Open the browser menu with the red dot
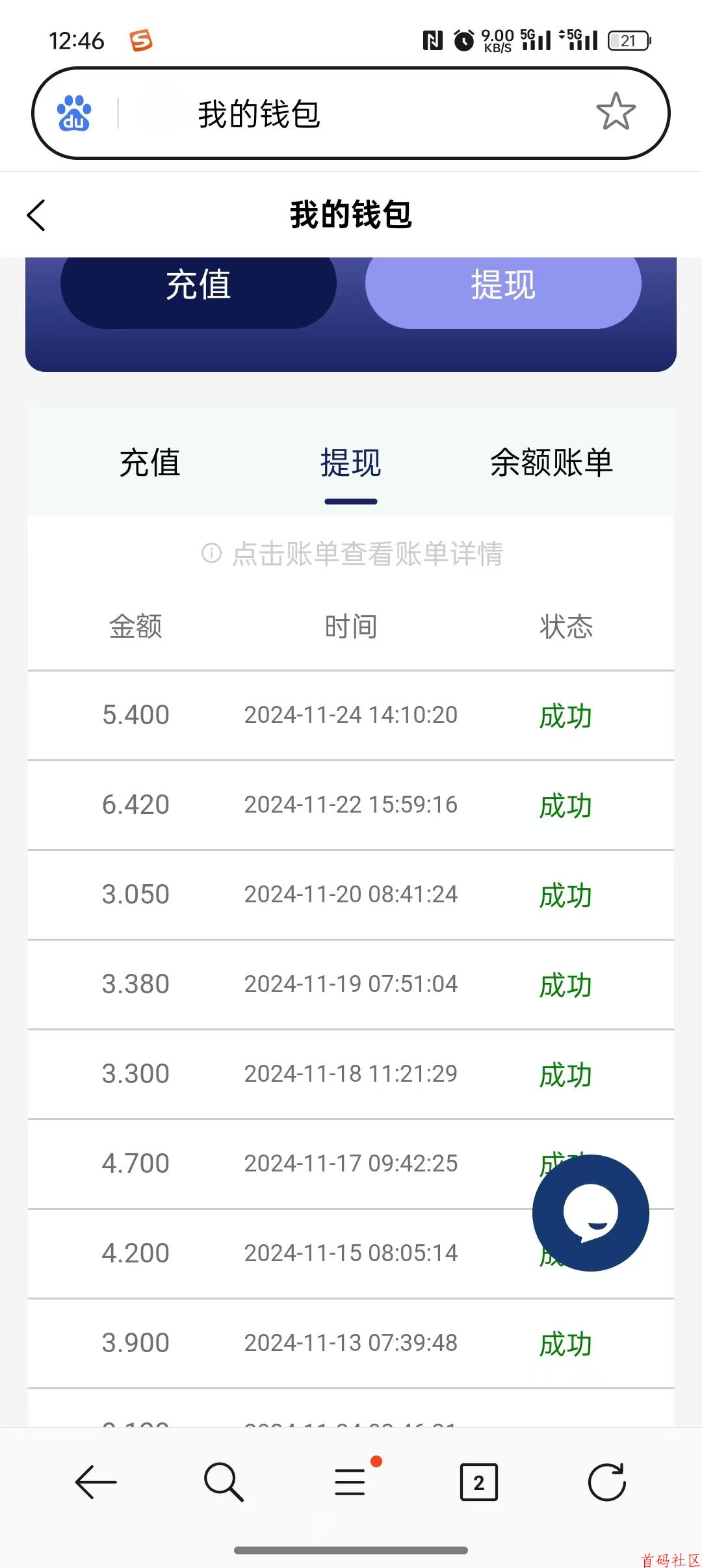Image resolution: width=702 pixels, height=1568 pixels. pos(351,1482)
